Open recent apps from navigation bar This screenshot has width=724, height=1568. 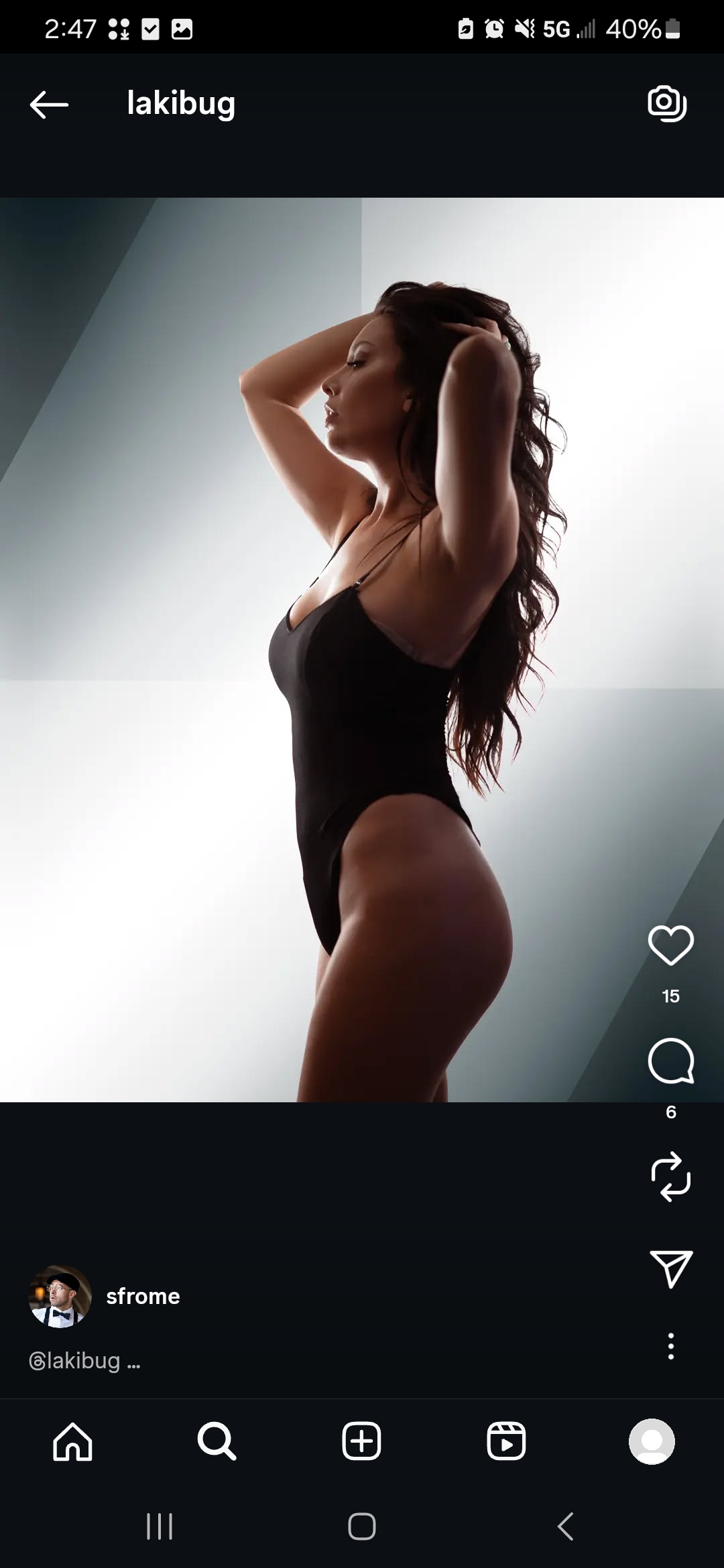click(160, 1526)
